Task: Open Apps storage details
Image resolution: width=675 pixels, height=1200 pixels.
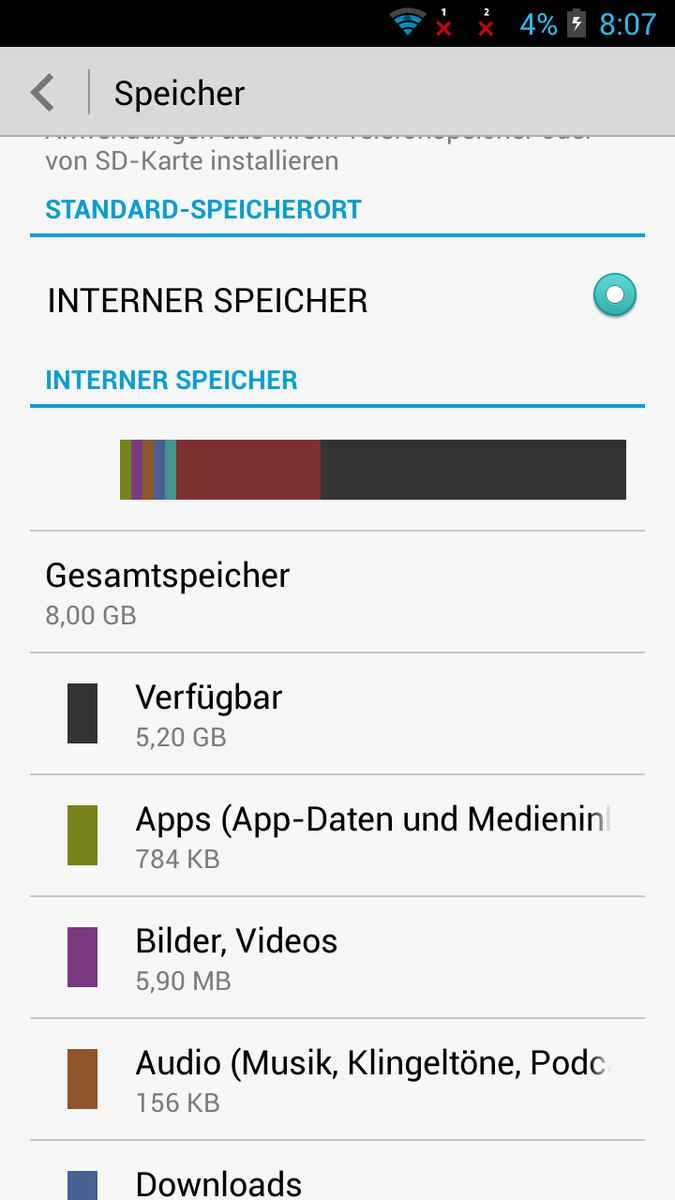Action: pyautogui.click(x=337, y=836)
